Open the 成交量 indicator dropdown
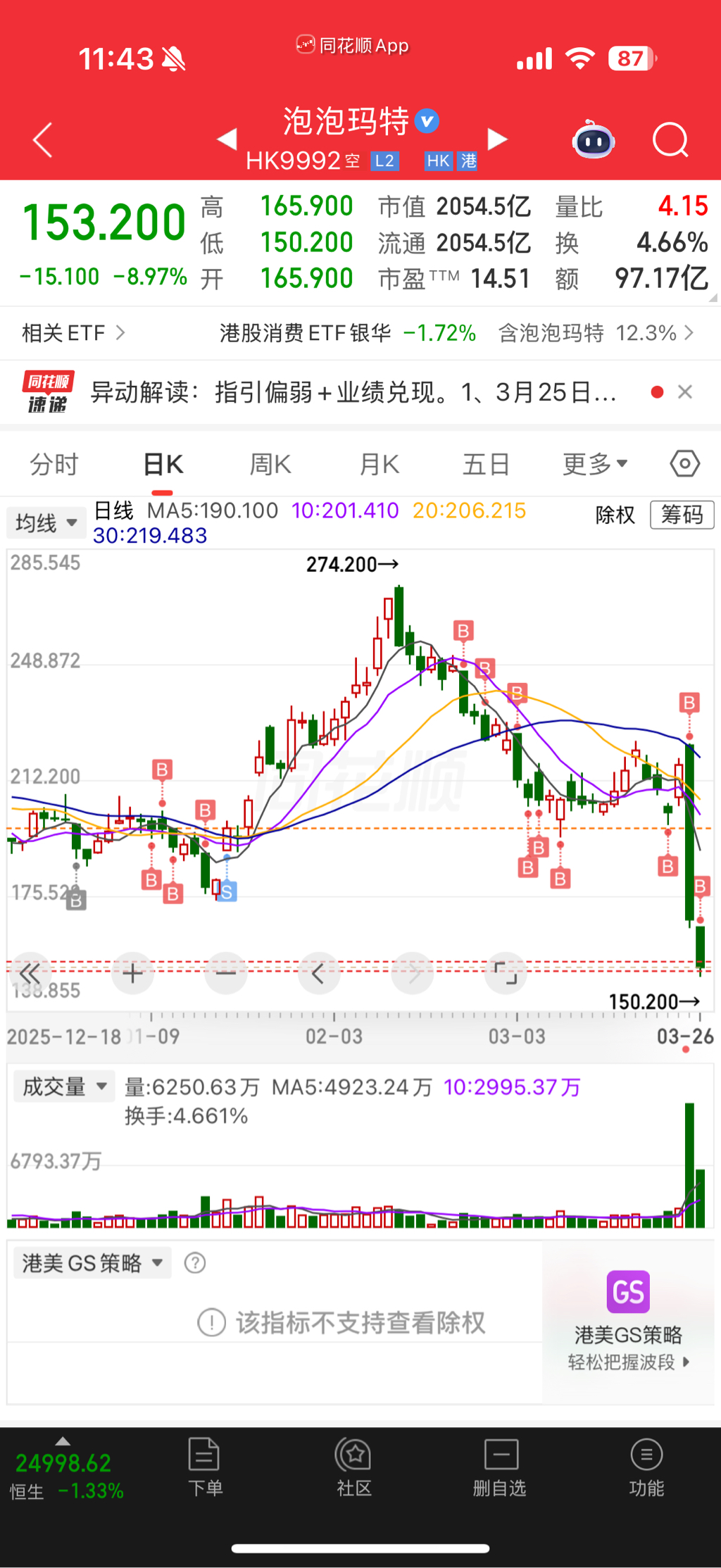 pos(65,1086)
